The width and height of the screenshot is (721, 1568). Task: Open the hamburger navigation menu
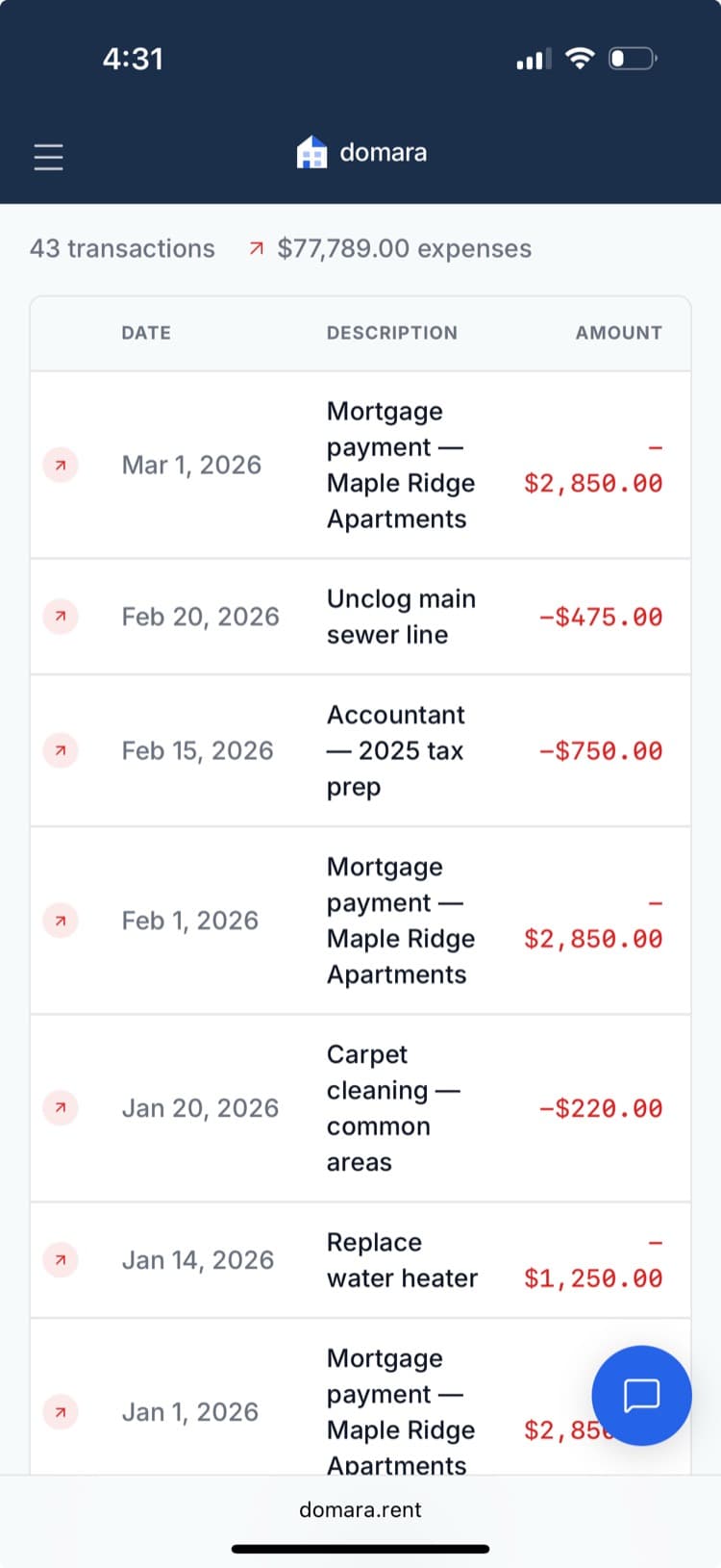(x=48, y=156)
